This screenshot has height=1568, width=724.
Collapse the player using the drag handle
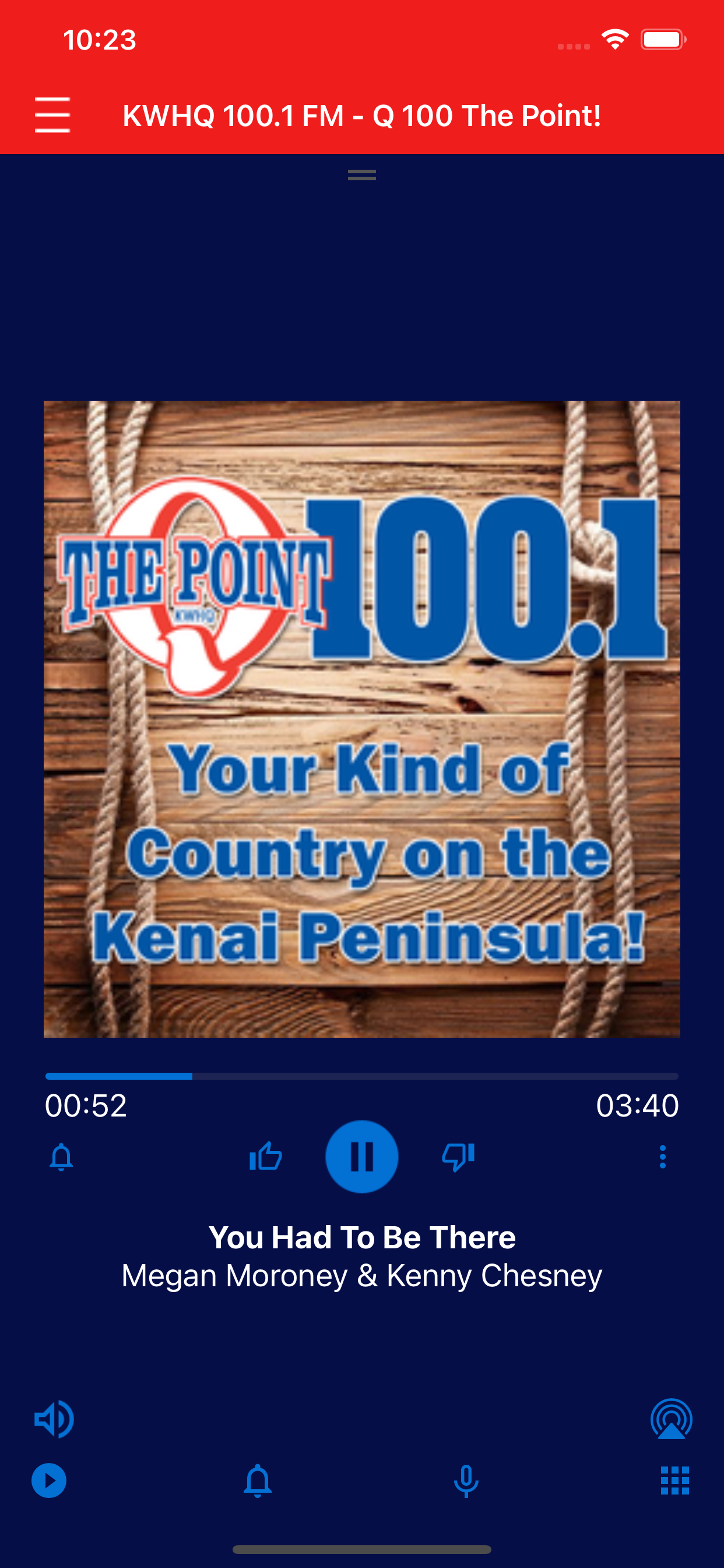[361, 176]
